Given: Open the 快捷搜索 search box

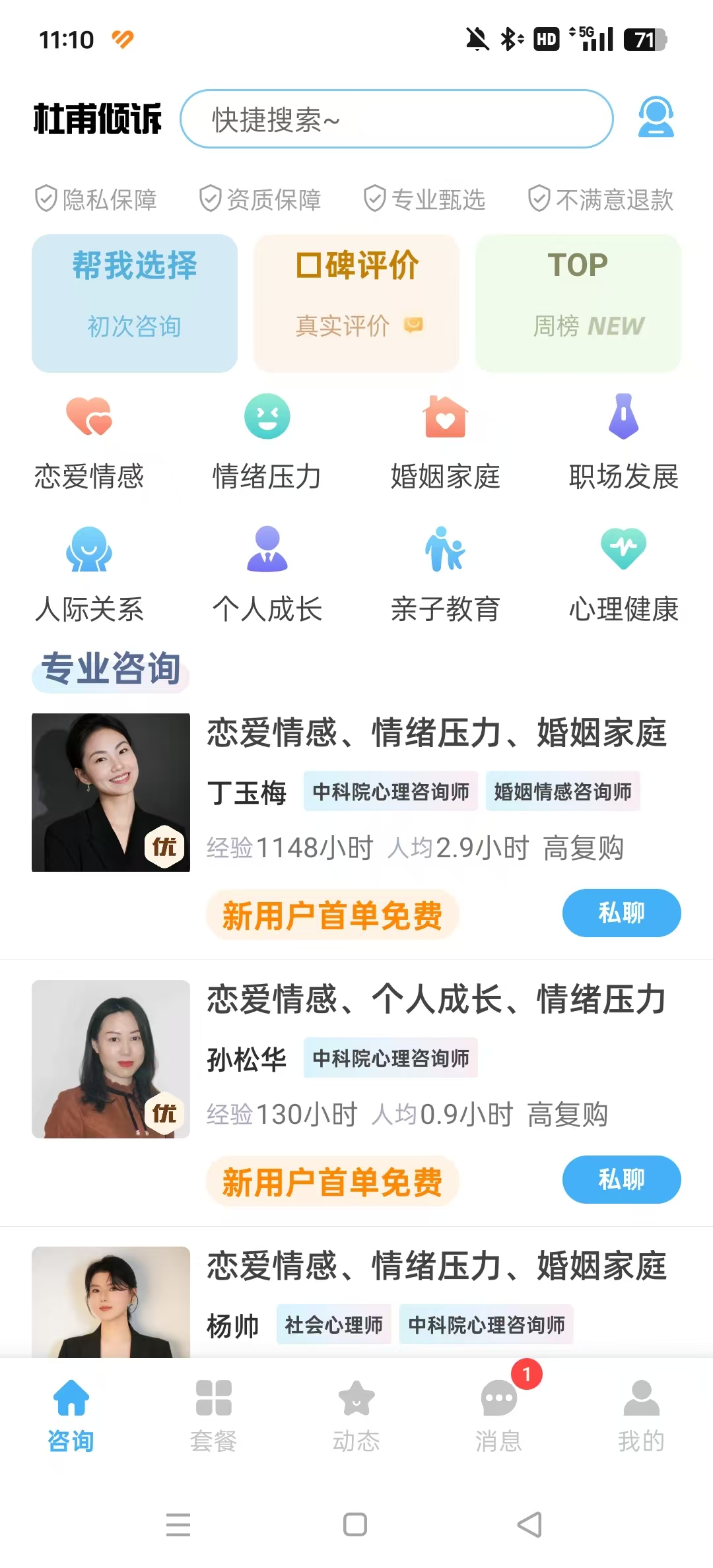Looking at the screenshot, I should [x=396, y=119].
